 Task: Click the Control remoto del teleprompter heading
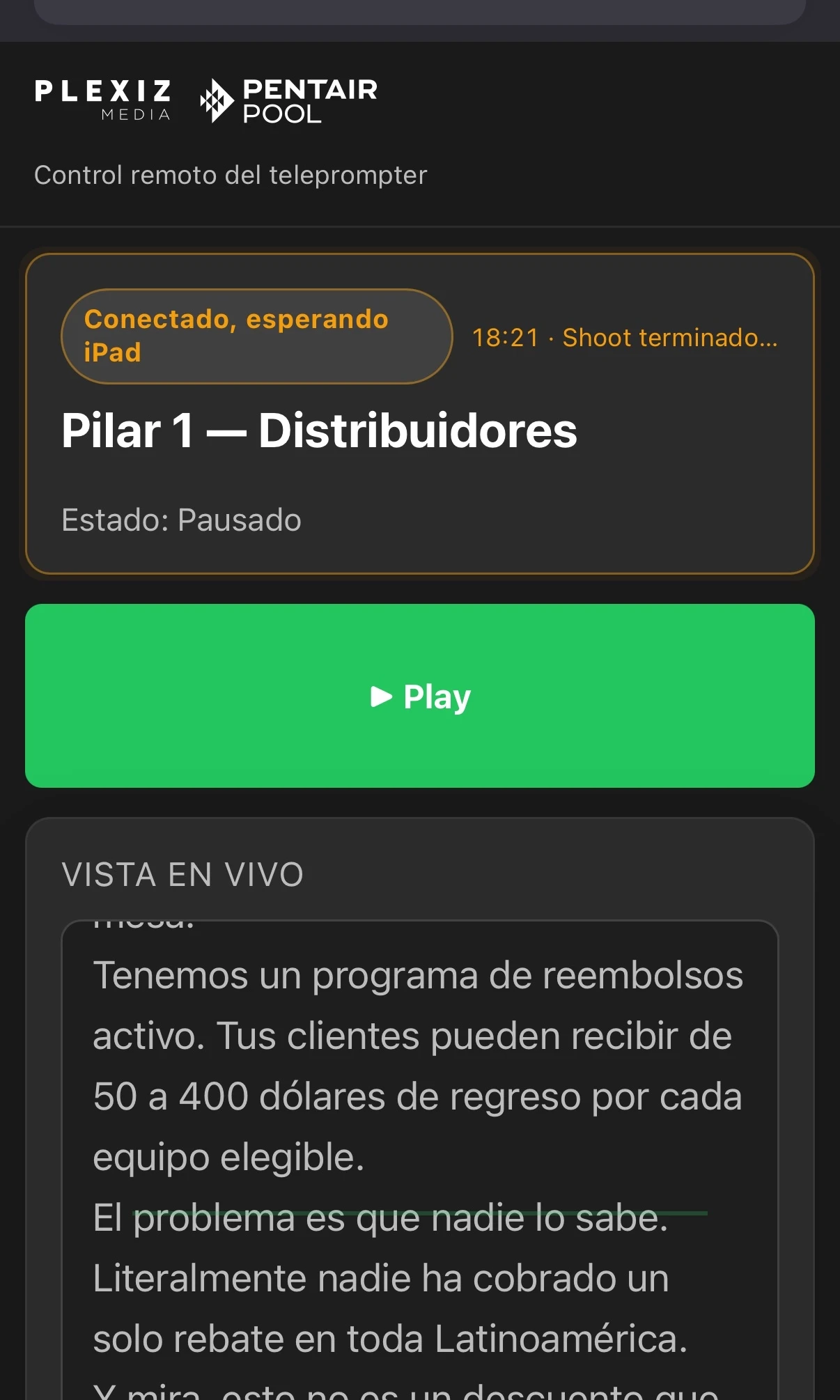coord(231,175)
